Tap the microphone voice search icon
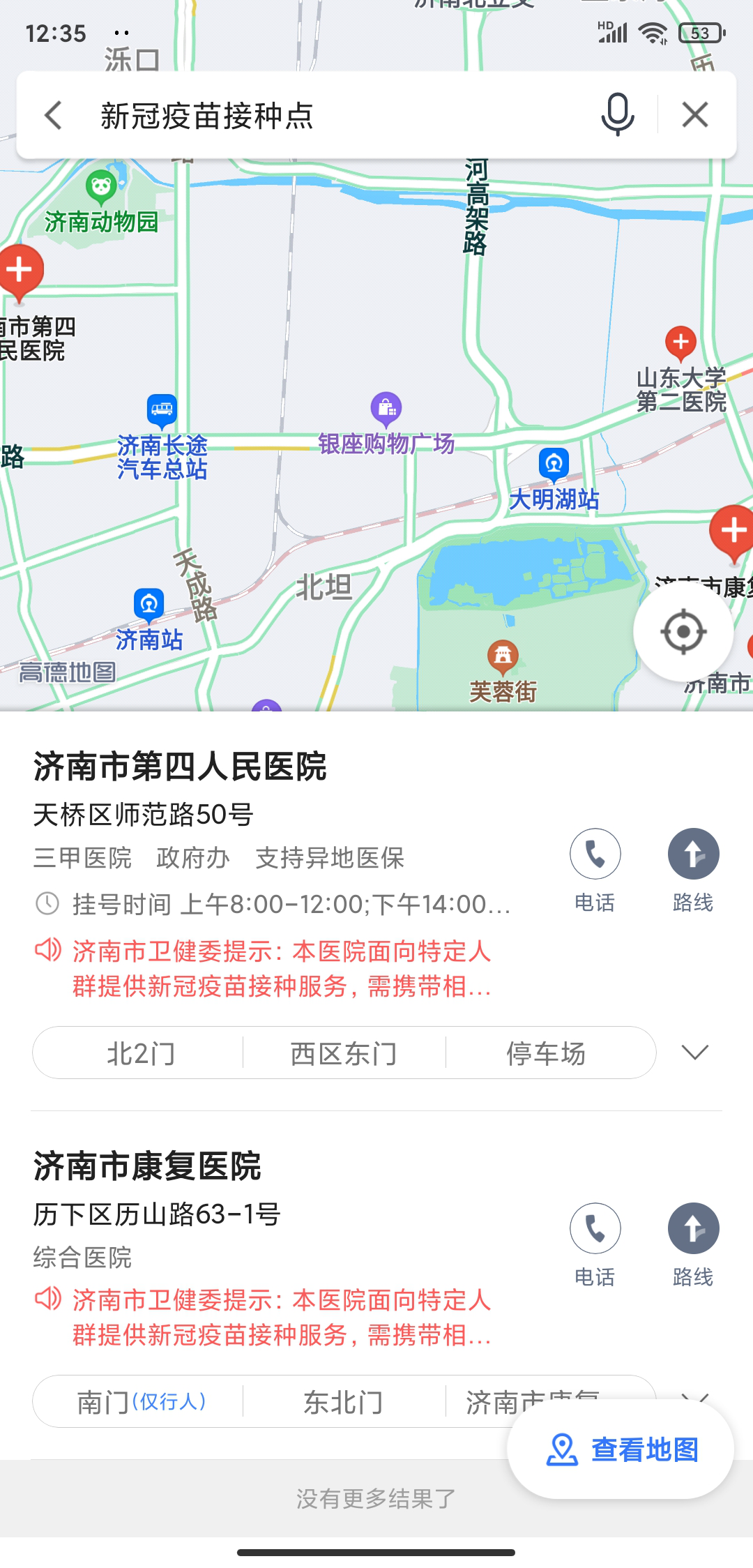 coord(617,115)
